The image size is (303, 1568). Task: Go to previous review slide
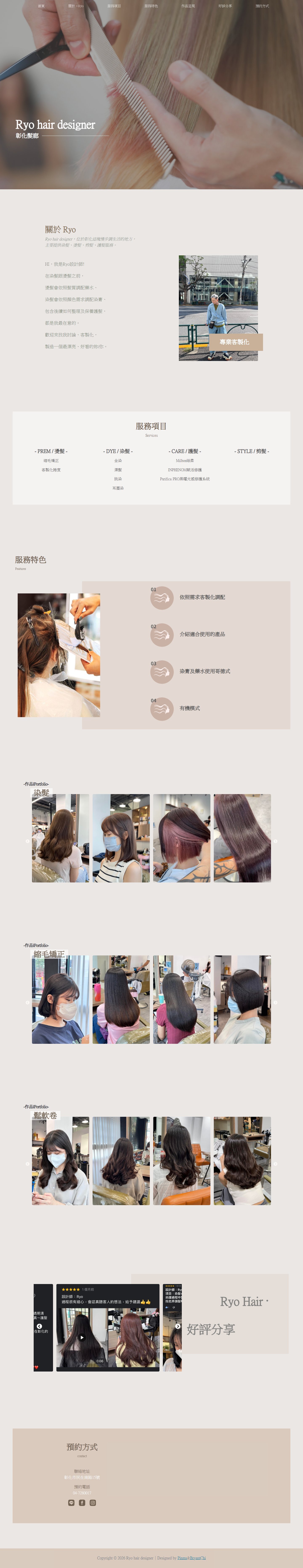pos(39,1326)
